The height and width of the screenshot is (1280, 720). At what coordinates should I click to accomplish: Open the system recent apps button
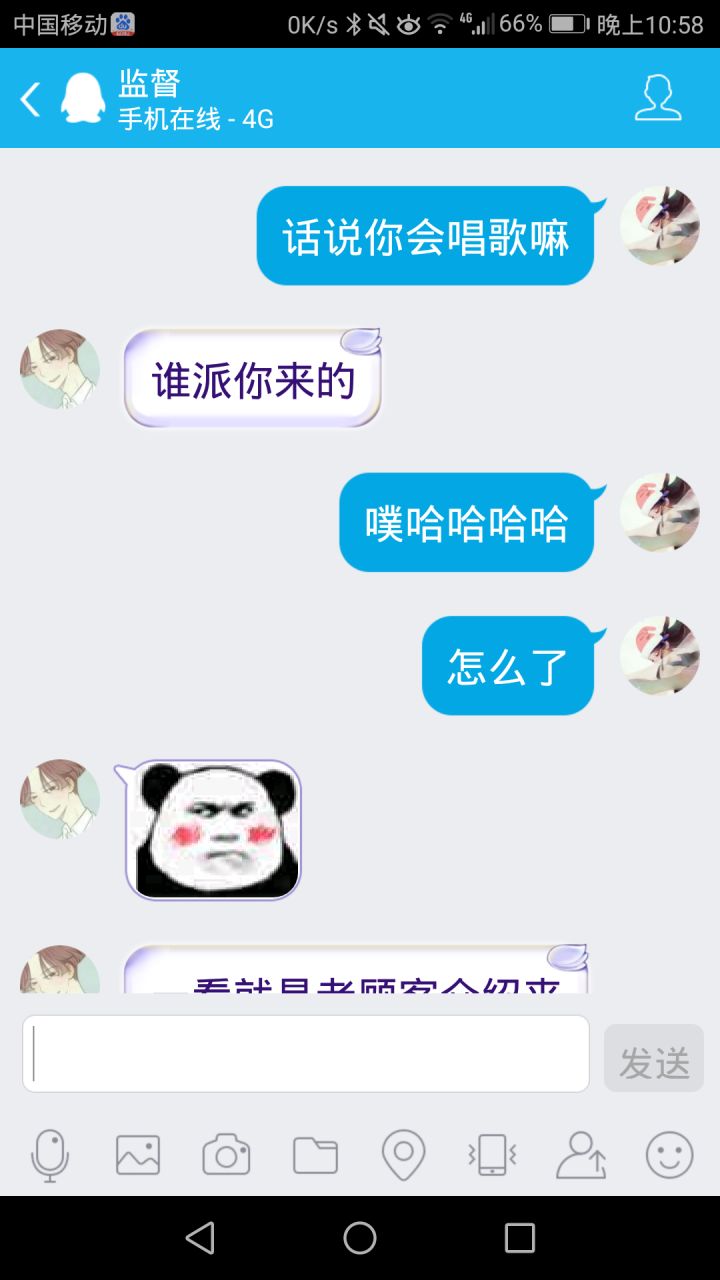pyautogui.click(x=519, y=1238)
